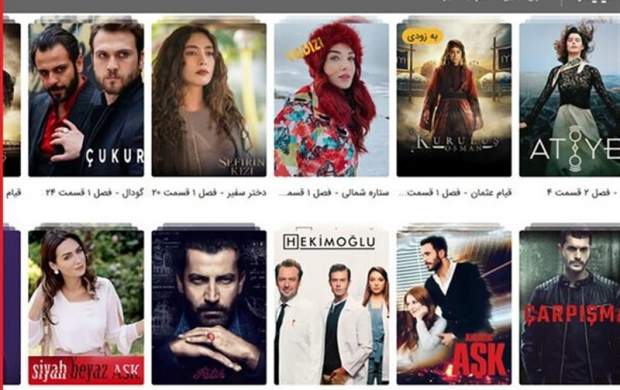Open the Kuruluş Osman coming-soon card
The height and width of the screenshot is (390, 620).
[454, 99]
